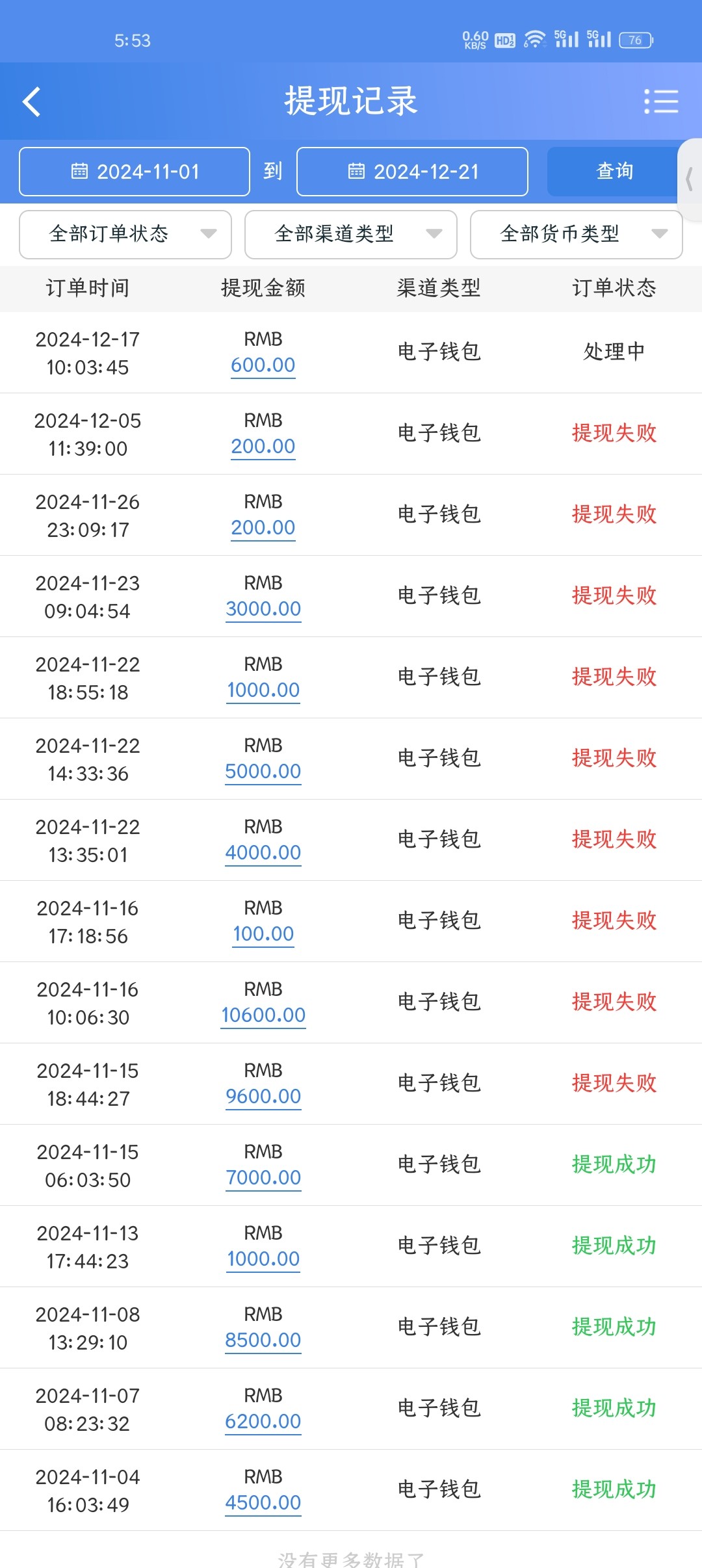The height and width of the screenshot is (1568, 702).
Task: Open the 600.00 withdrawal amount link
Action: [263, 365]
